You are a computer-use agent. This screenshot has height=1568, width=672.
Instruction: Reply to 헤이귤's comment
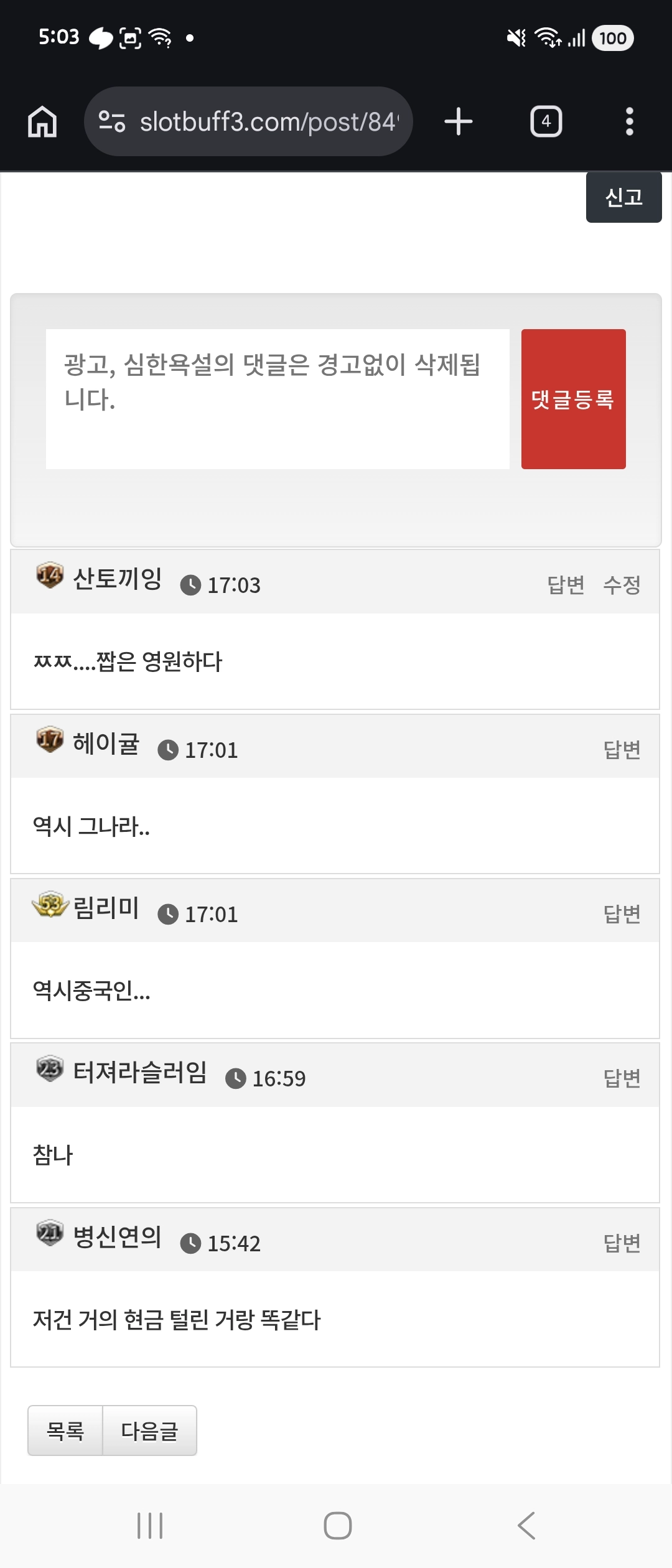tap(622, 750)
